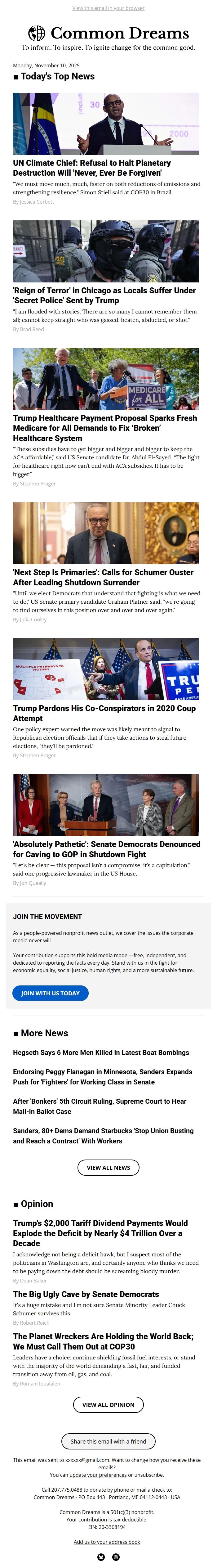Read the Peggy Flanagan endorsement article
This screenshot has width=217, height=1568.
(102, 1077)
